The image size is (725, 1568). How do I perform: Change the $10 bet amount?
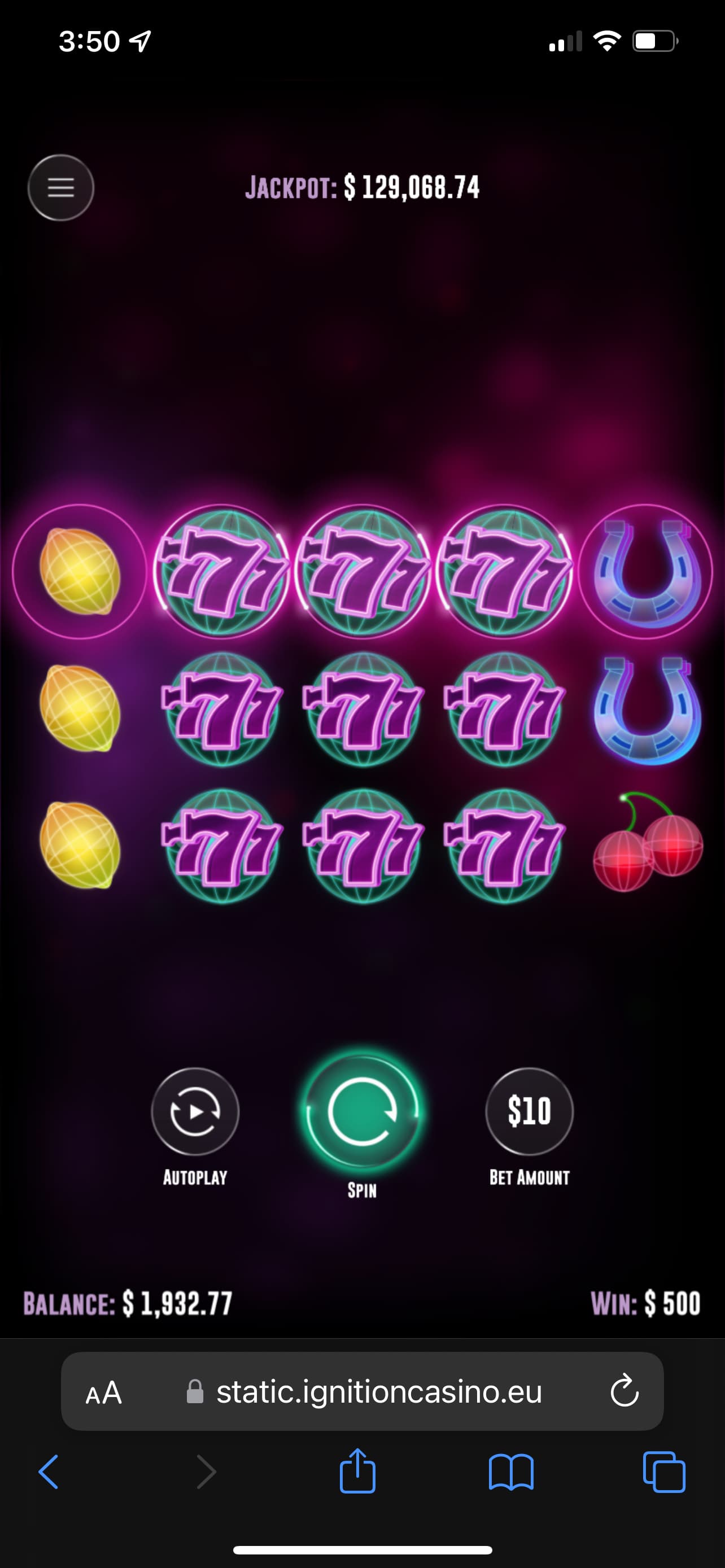[529, 1111]
